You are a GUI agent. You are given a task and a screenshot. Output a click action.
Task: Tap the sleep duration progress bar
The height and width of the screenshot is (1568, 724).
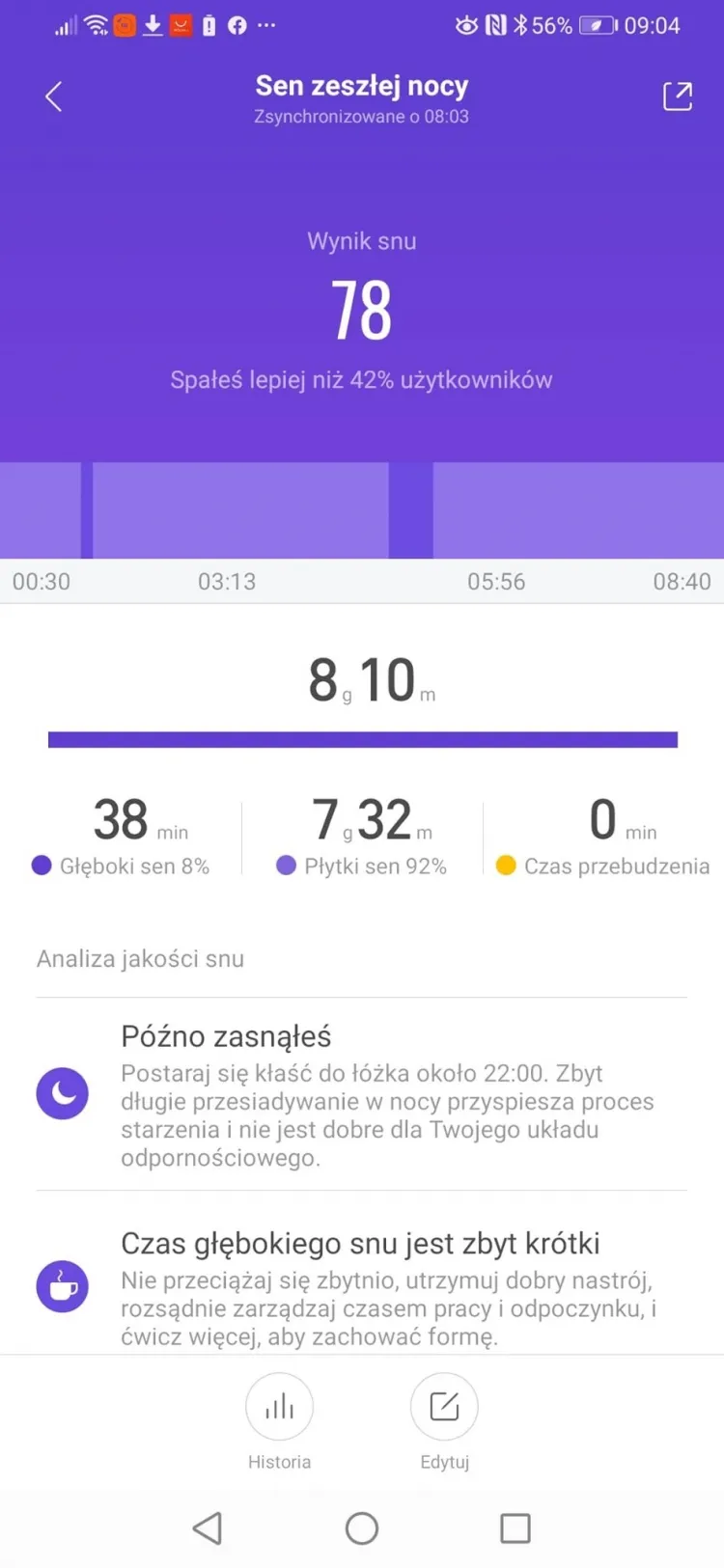tap(362, 738)
